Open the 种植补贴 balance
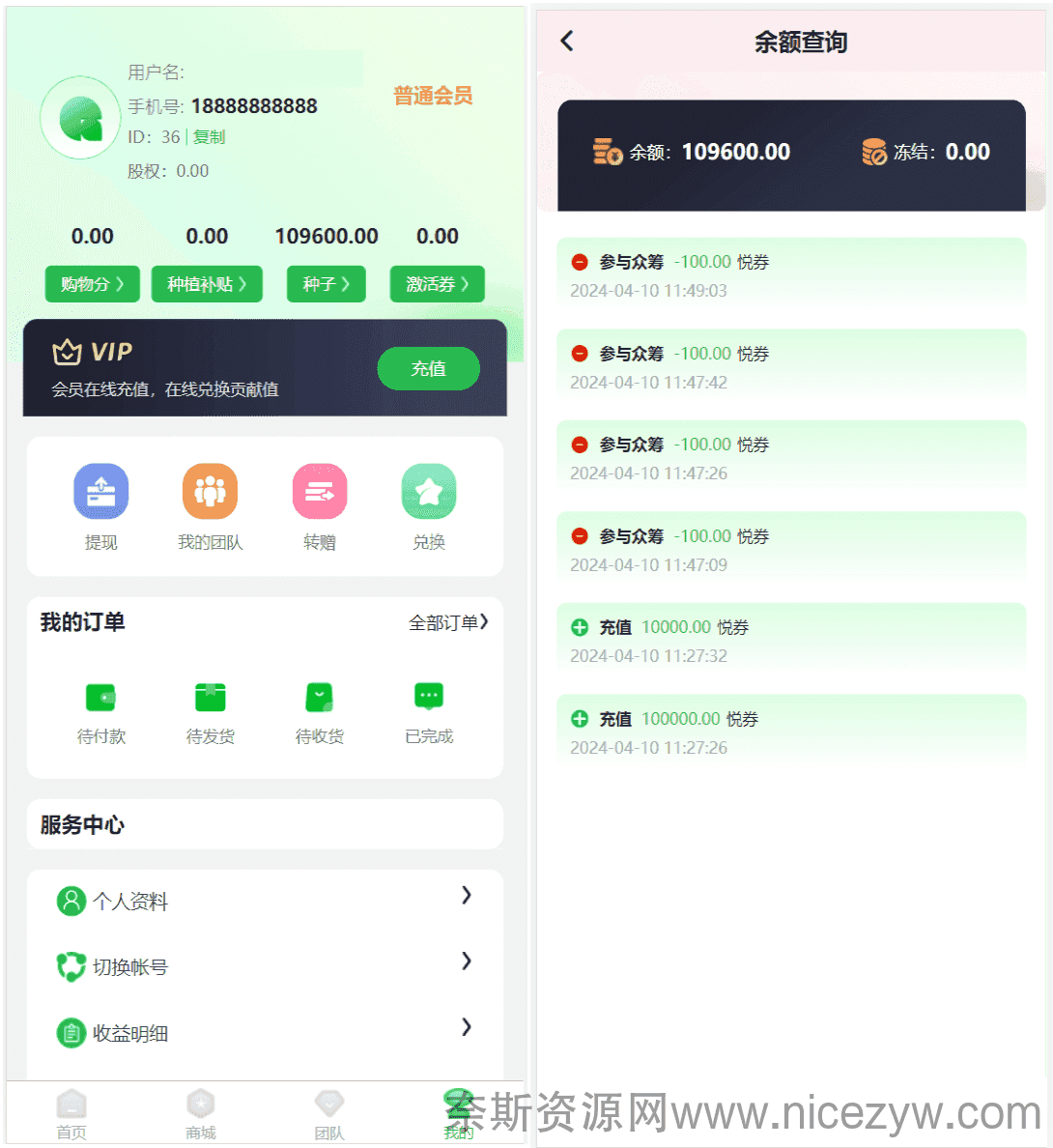Image resolution: width=1053 pixels, height=1148 pixels. pos(207,284)
